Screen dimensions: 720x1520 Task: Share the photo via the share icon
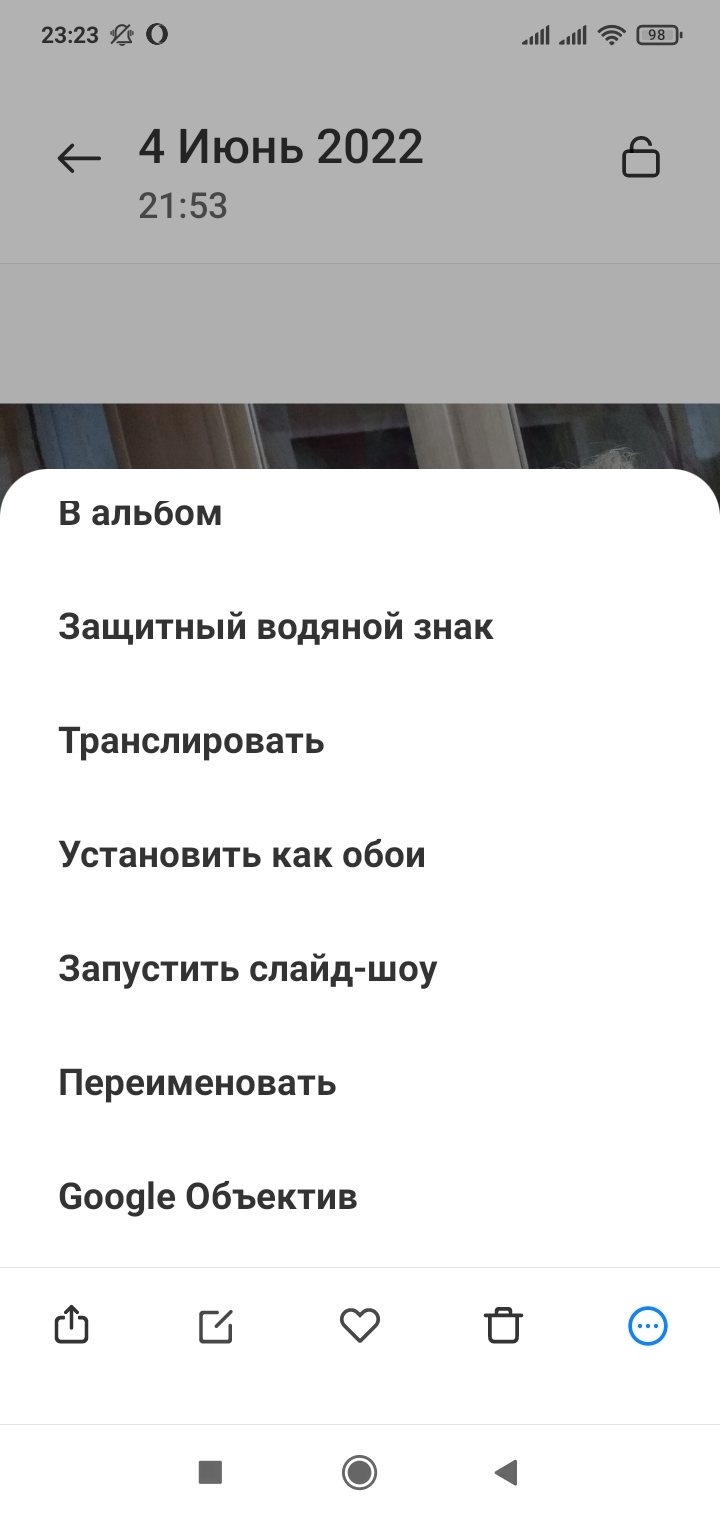coord(71,1326)
